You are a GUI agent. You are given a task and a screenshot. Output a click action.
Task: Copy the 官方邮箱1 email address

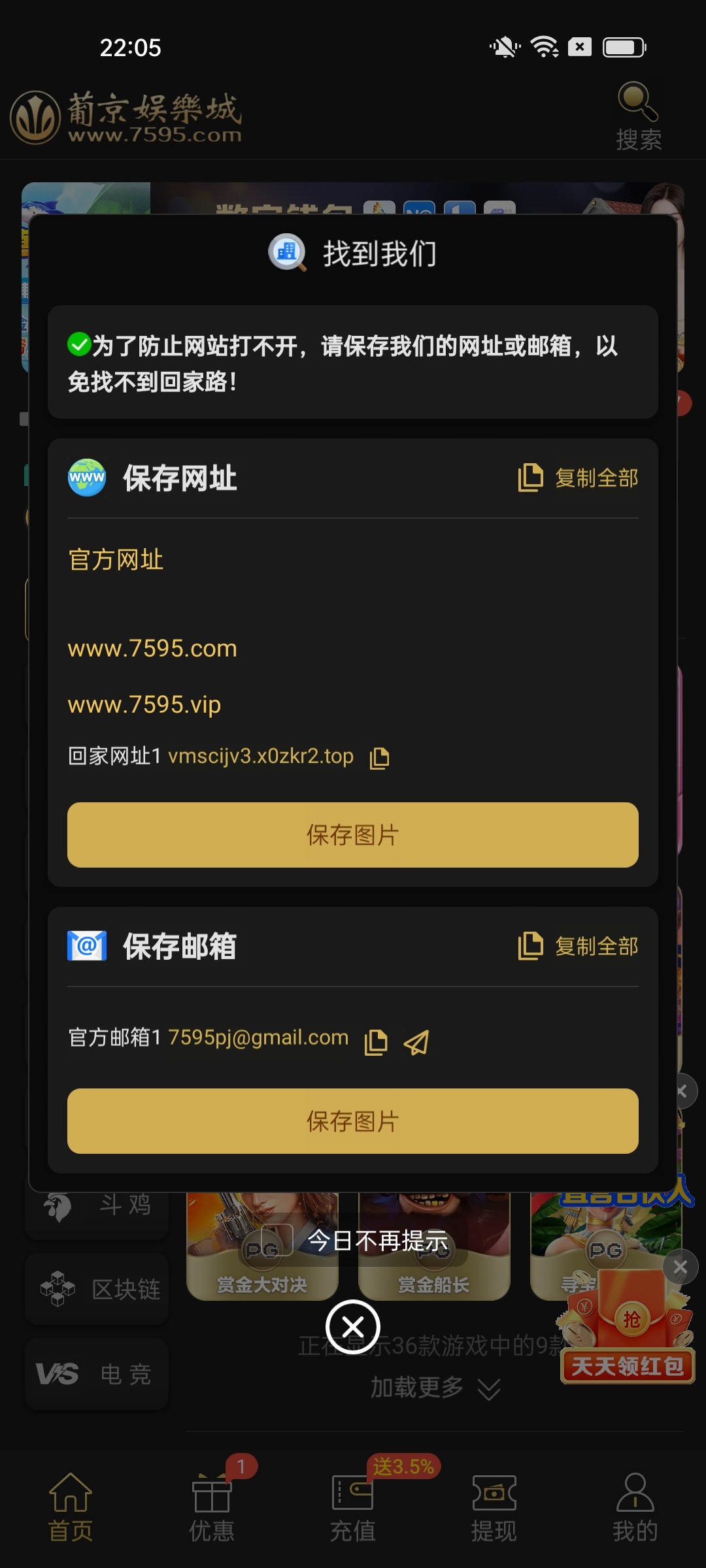(376, 1042)
